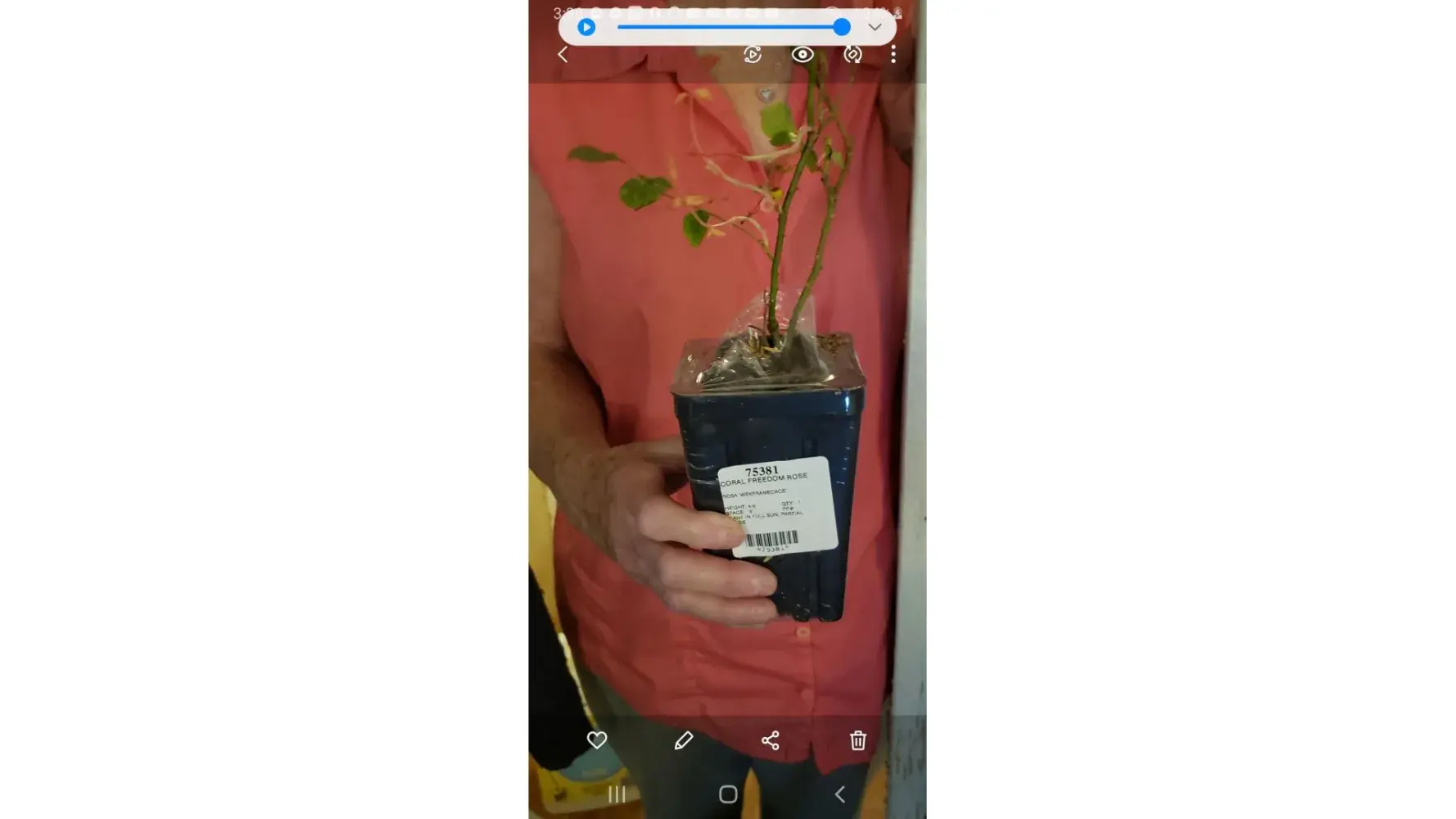
Task: Share this photo
Action: point(771,740)
